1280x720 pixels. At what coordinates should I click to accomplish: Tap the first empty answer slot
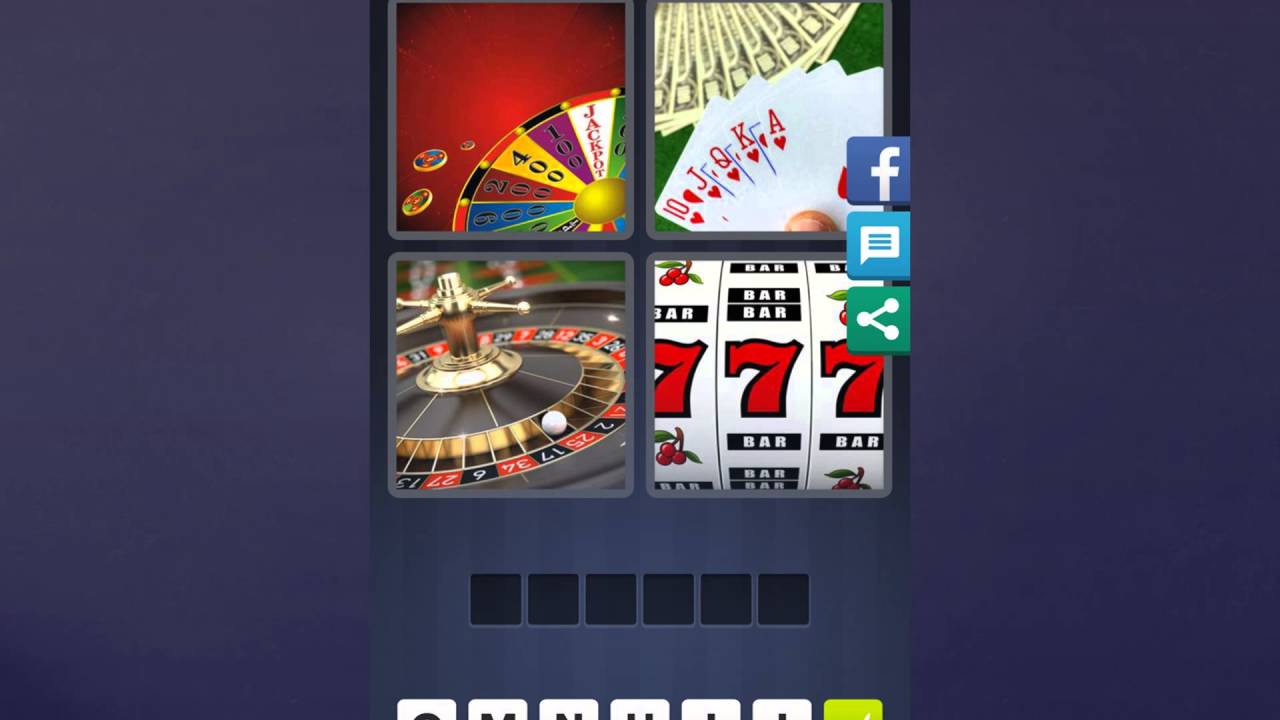tap(496, 600)
